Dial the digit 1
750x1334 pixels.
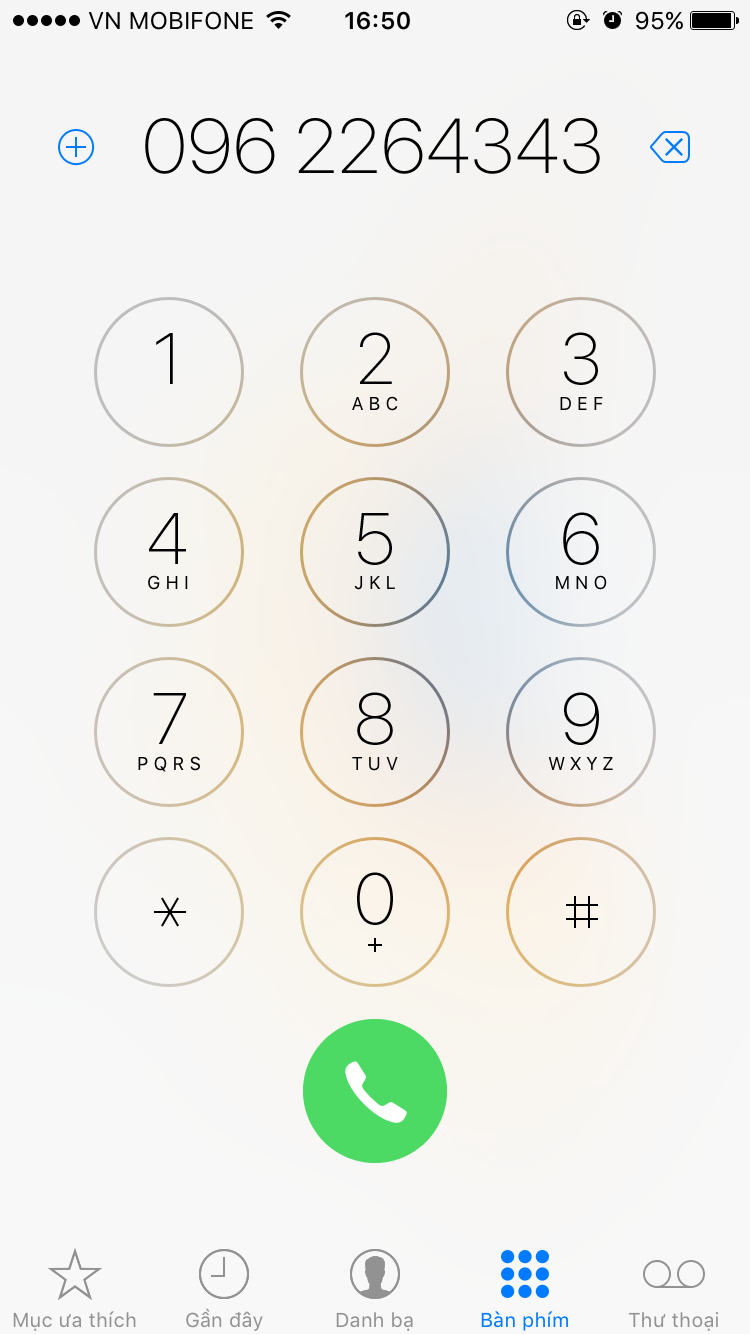point(169,372)
